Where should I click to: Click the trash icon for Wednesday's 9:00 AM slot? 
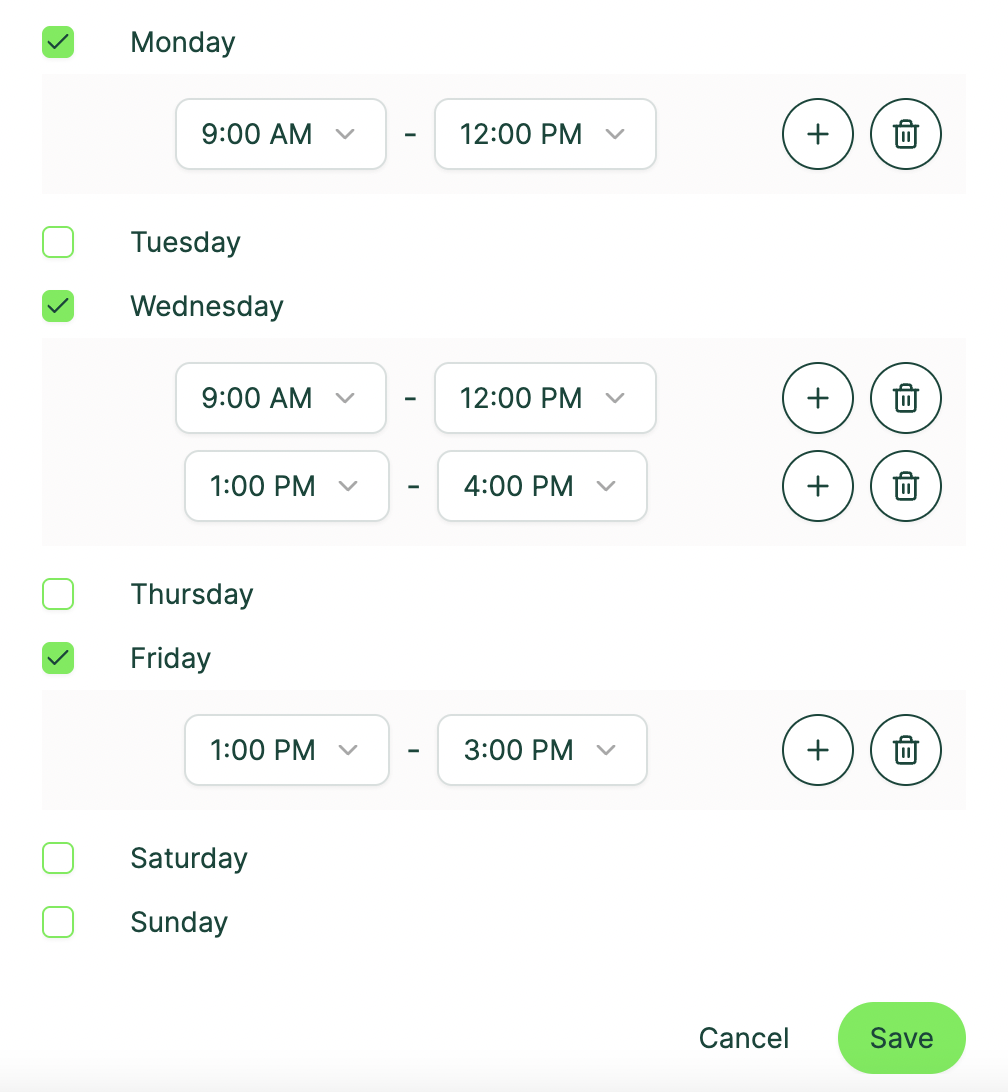pyautogui.click(x=906, y=398)
